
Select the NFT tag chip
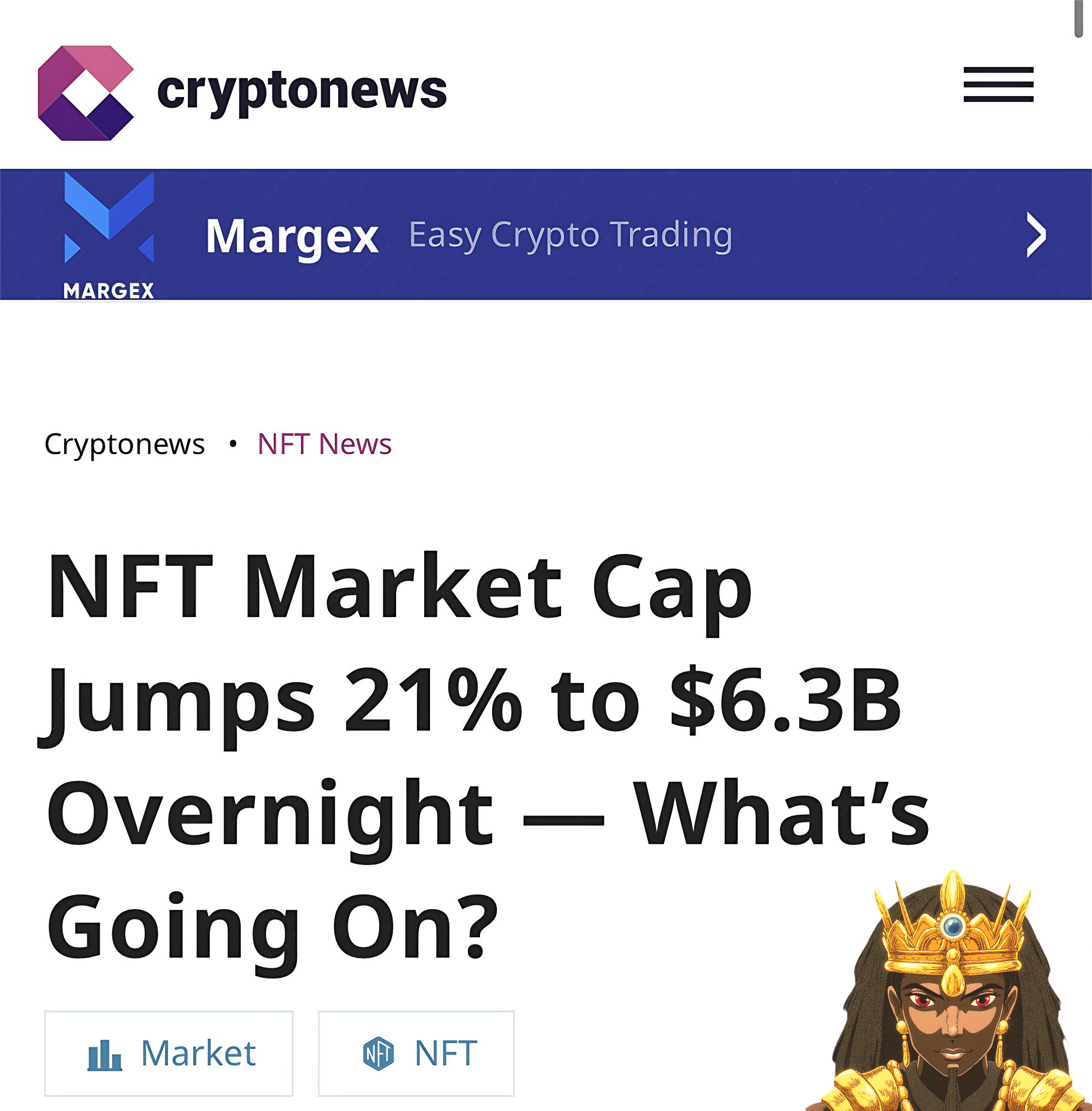pos(416,1053)
